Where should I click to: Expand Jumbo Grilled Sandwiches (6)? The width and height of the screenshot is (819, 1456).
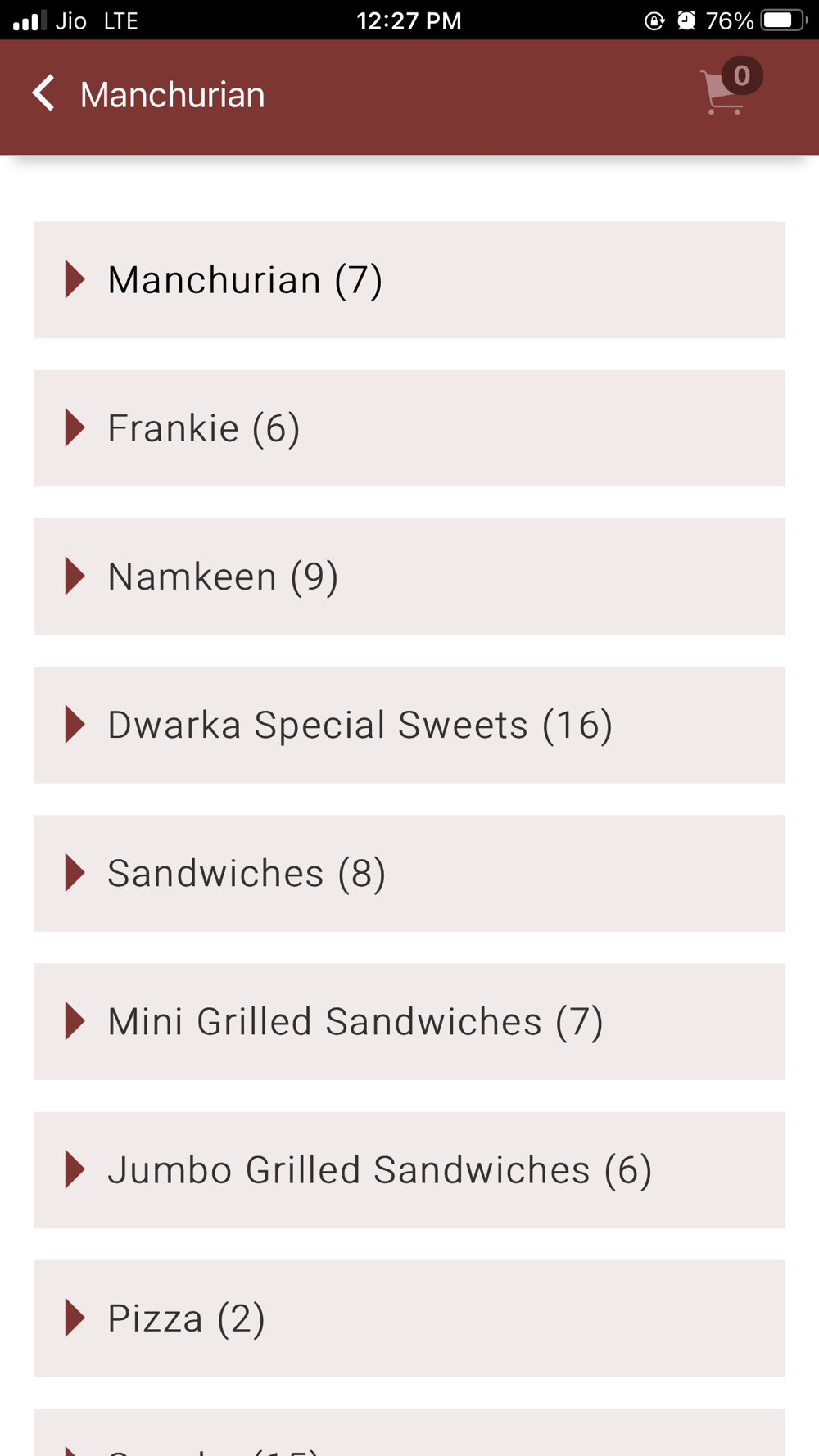pos(409,1169)
